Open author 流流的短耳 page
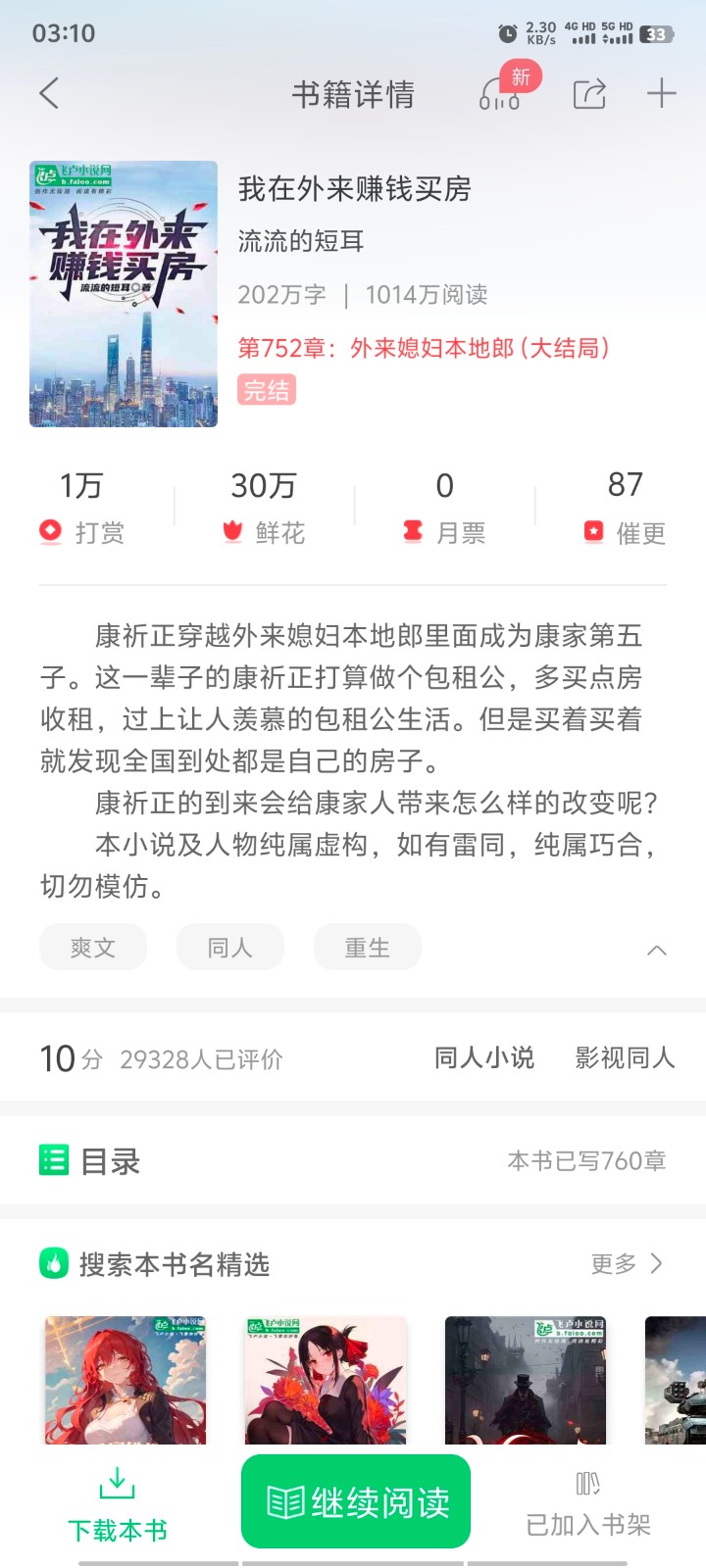The height and width of the screenshot is (1568, 706). (301, 241)
